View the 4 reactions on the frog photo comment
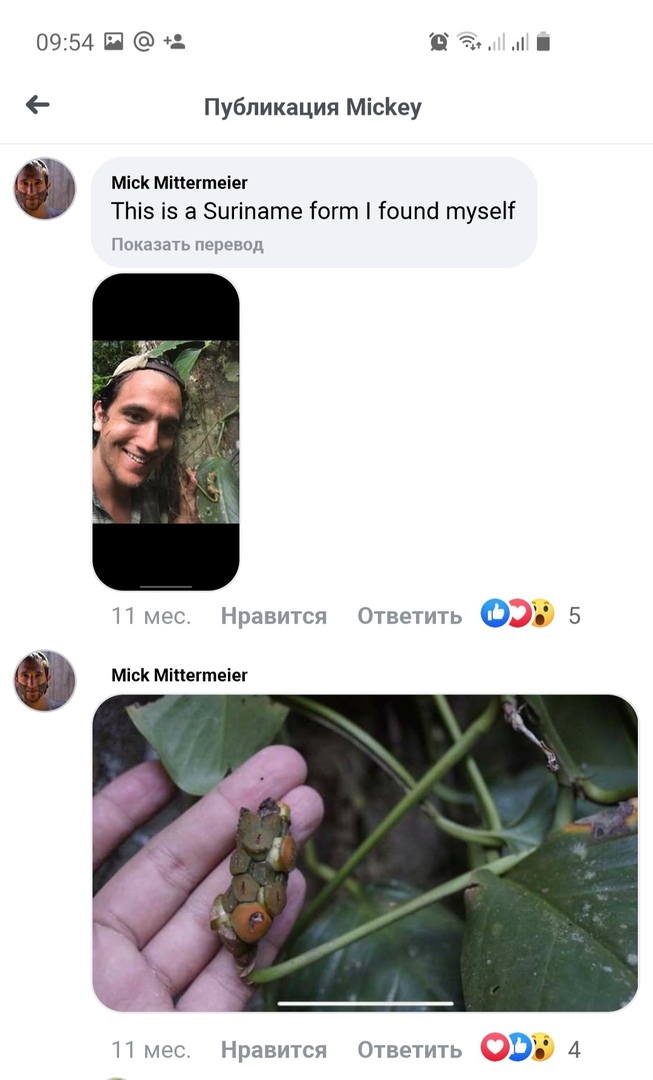Screen dimensions: 653x1080 click(530, 1049)
